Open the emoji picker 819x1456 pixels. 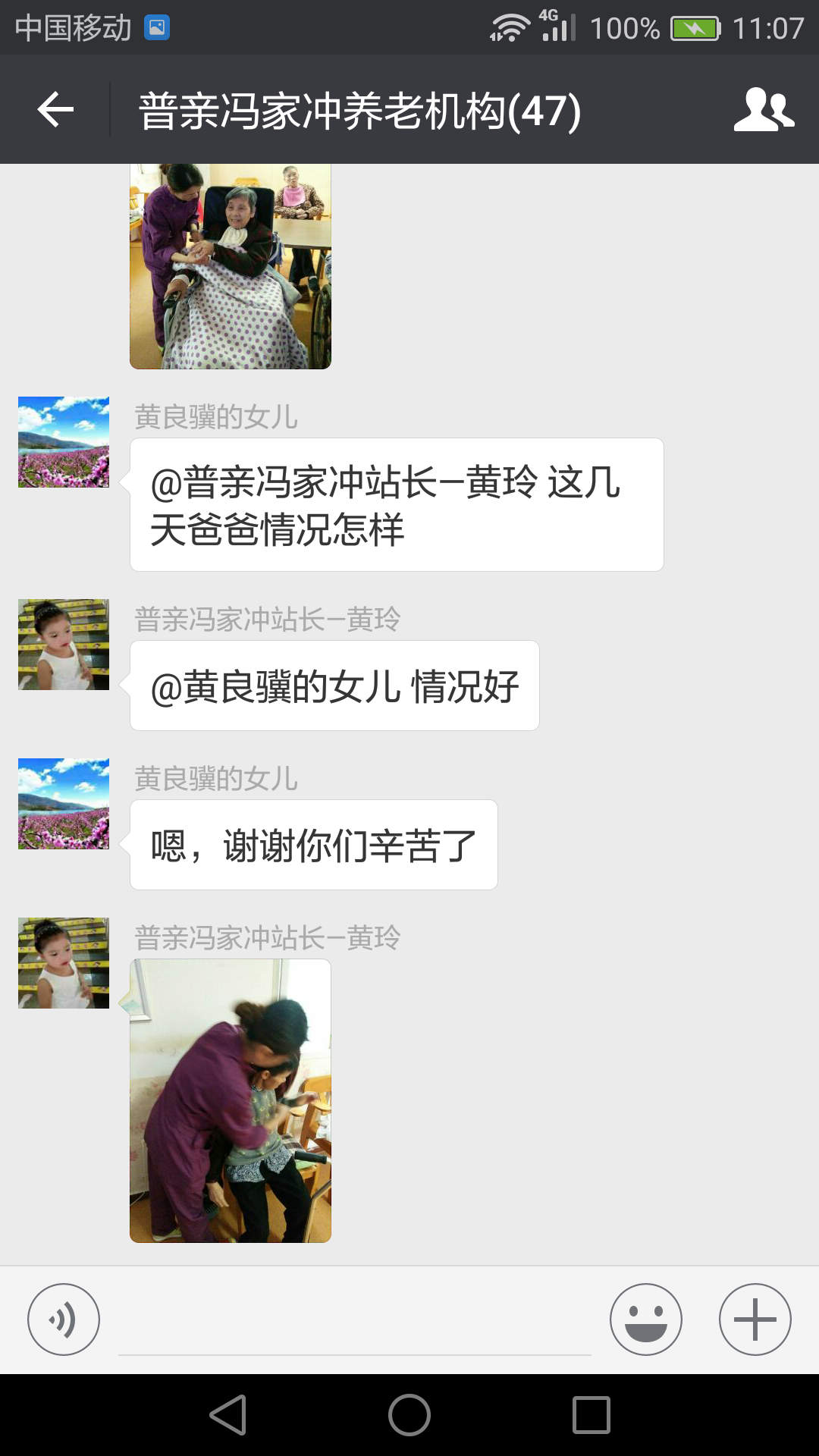(x=645, y=1319)
